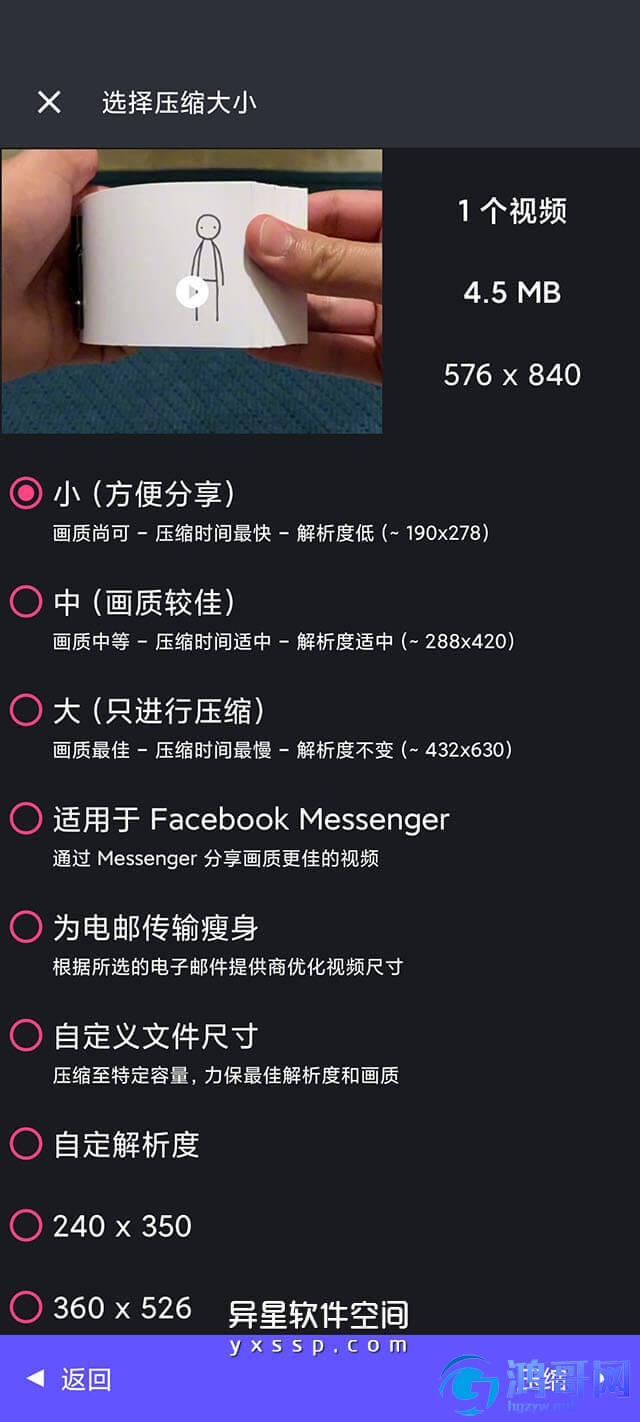This screenshot has width=640, height=1422.
Task: Select the 小 (方便分享) option
Action: [x=26, y=493]
